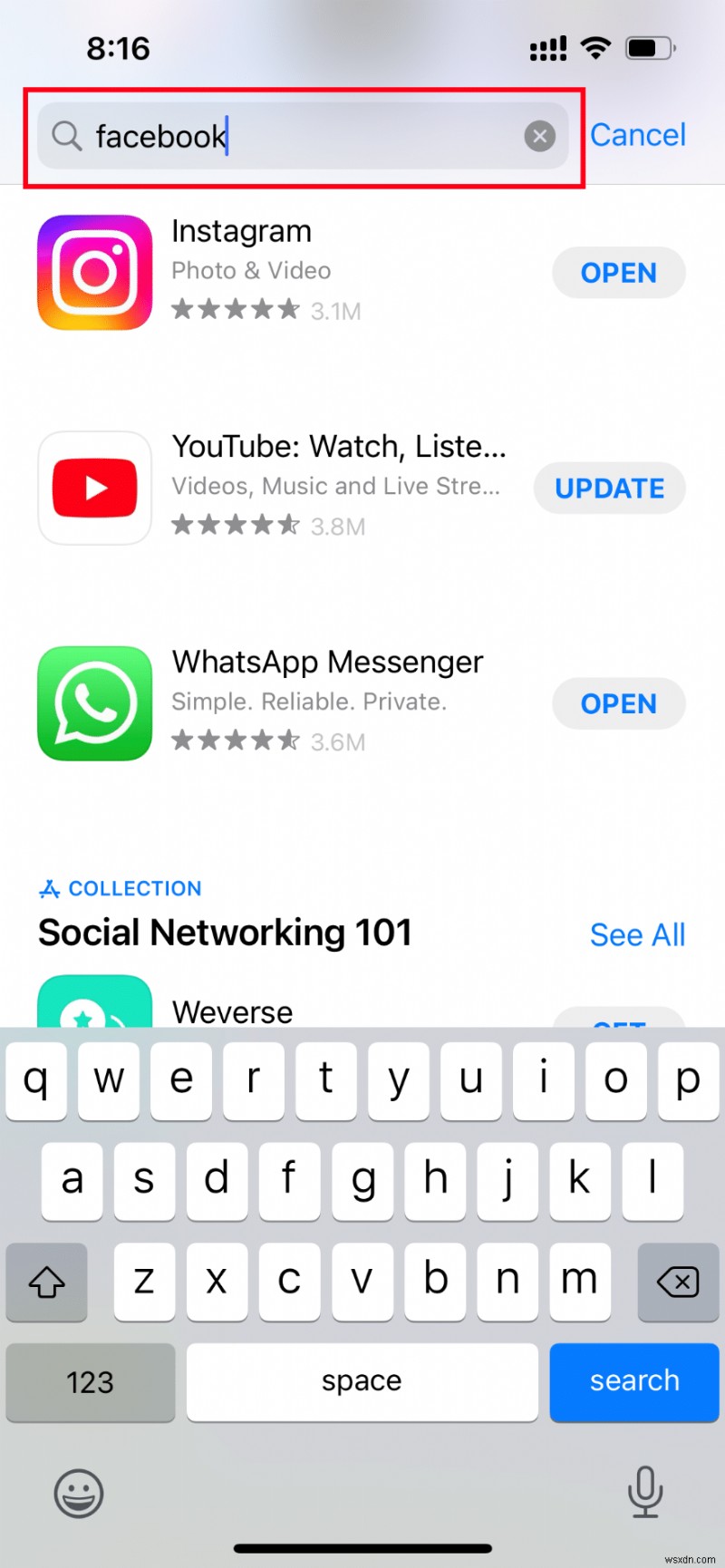Clear the facebook search text
Screen dimensions: 725x1568
pos(539,137)
